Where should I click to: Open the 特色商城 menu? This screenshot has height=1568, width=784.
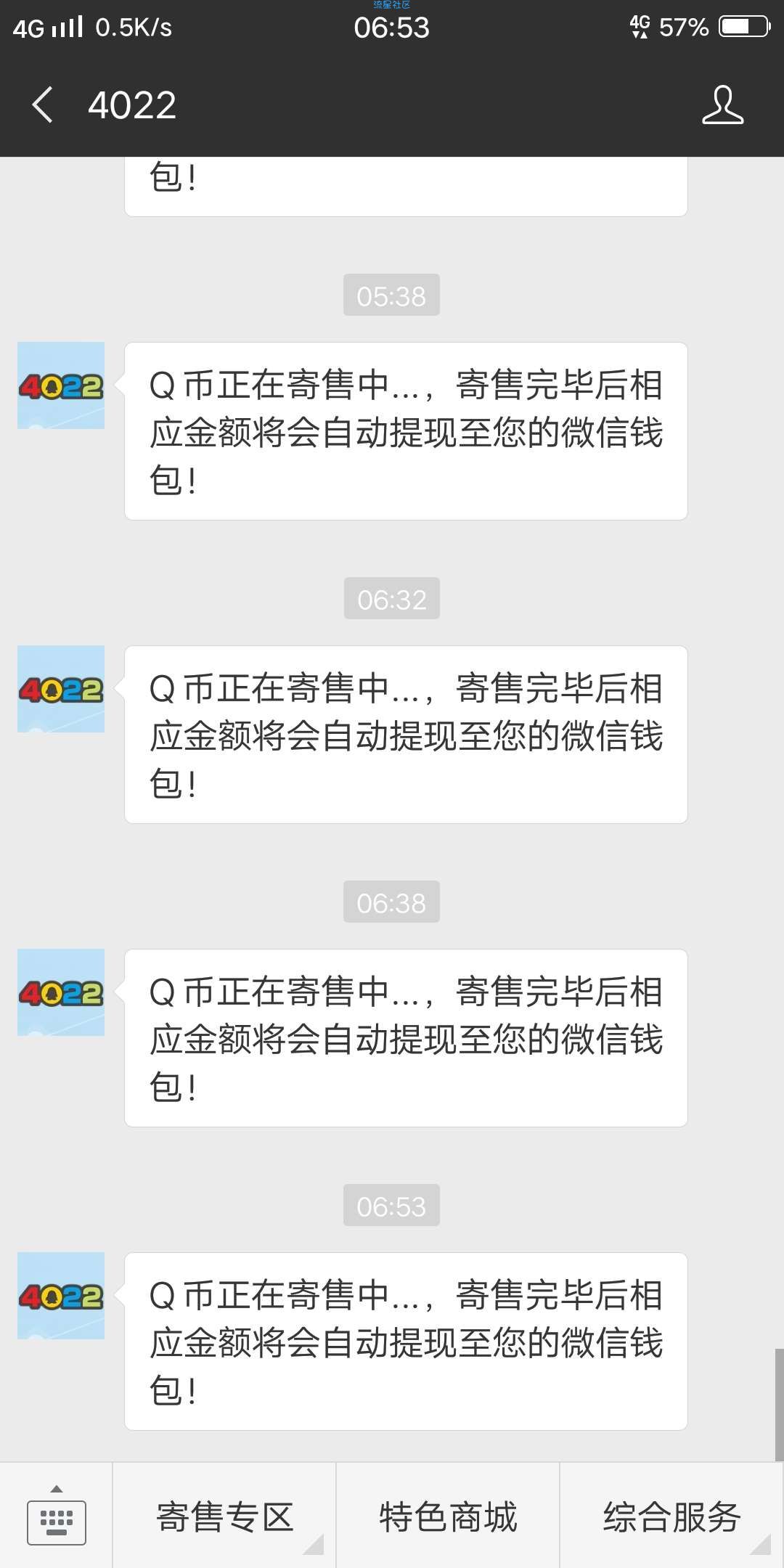click(448, 1517)
